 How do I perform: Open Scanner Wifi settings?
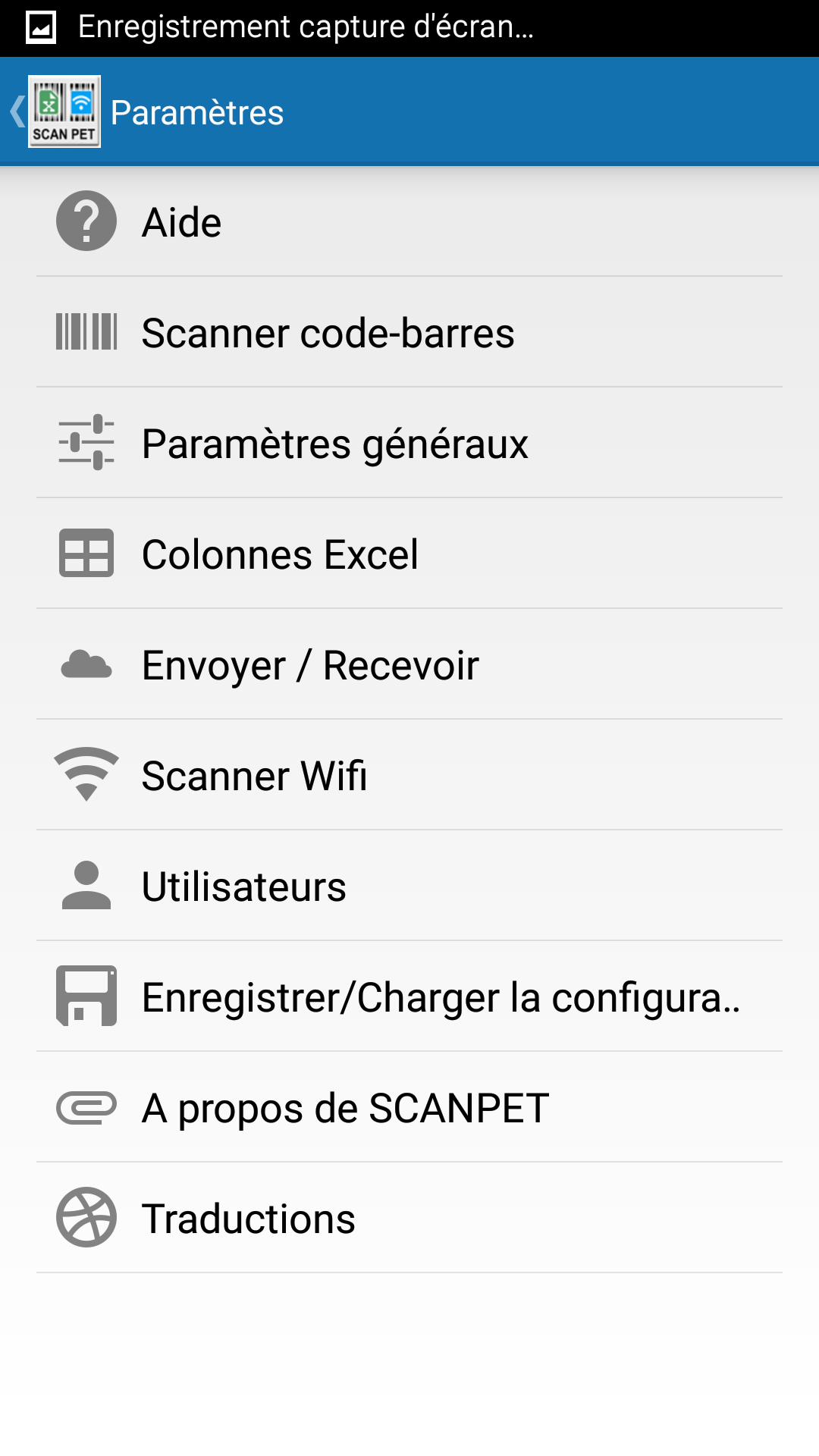(409, 775)
